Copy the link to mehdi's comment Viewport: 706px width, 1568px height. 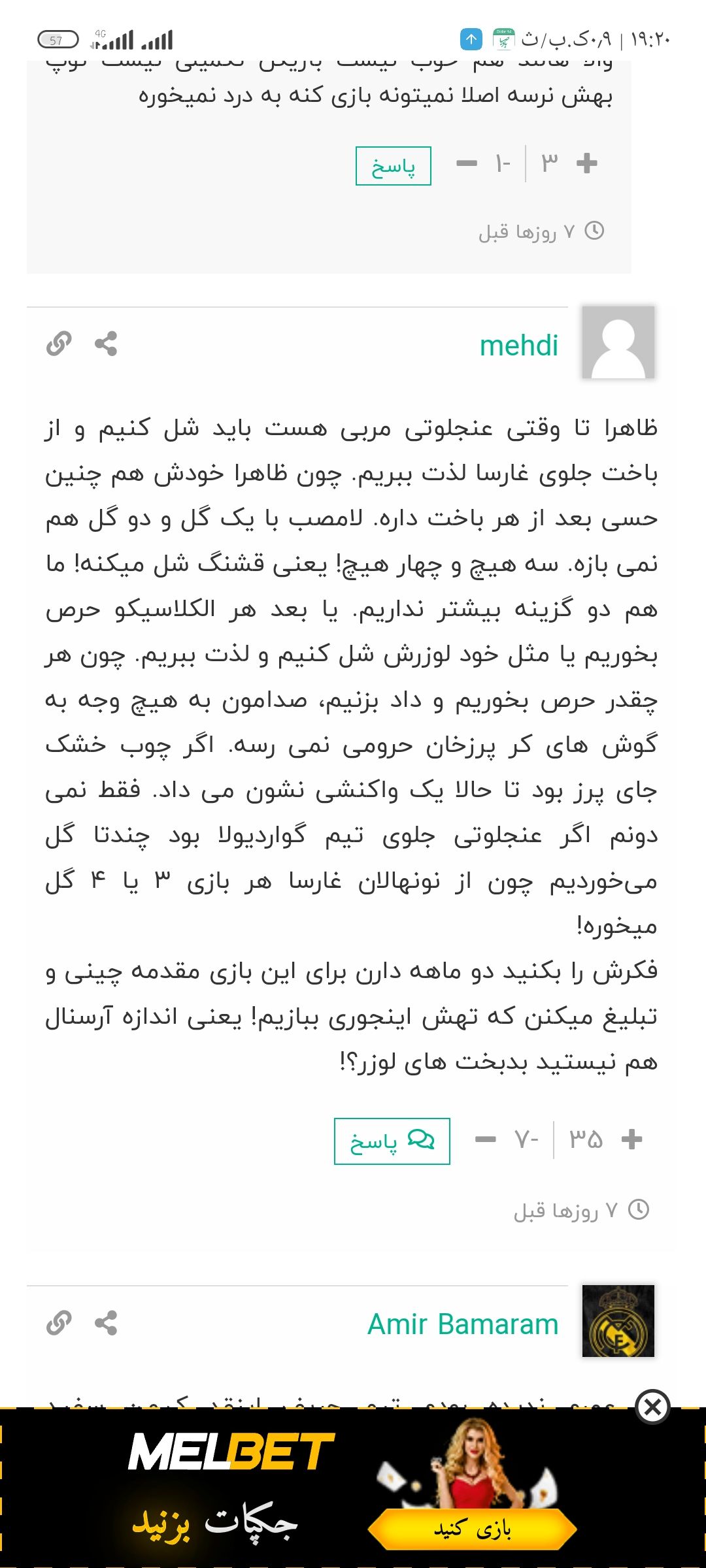click(59, 344)
